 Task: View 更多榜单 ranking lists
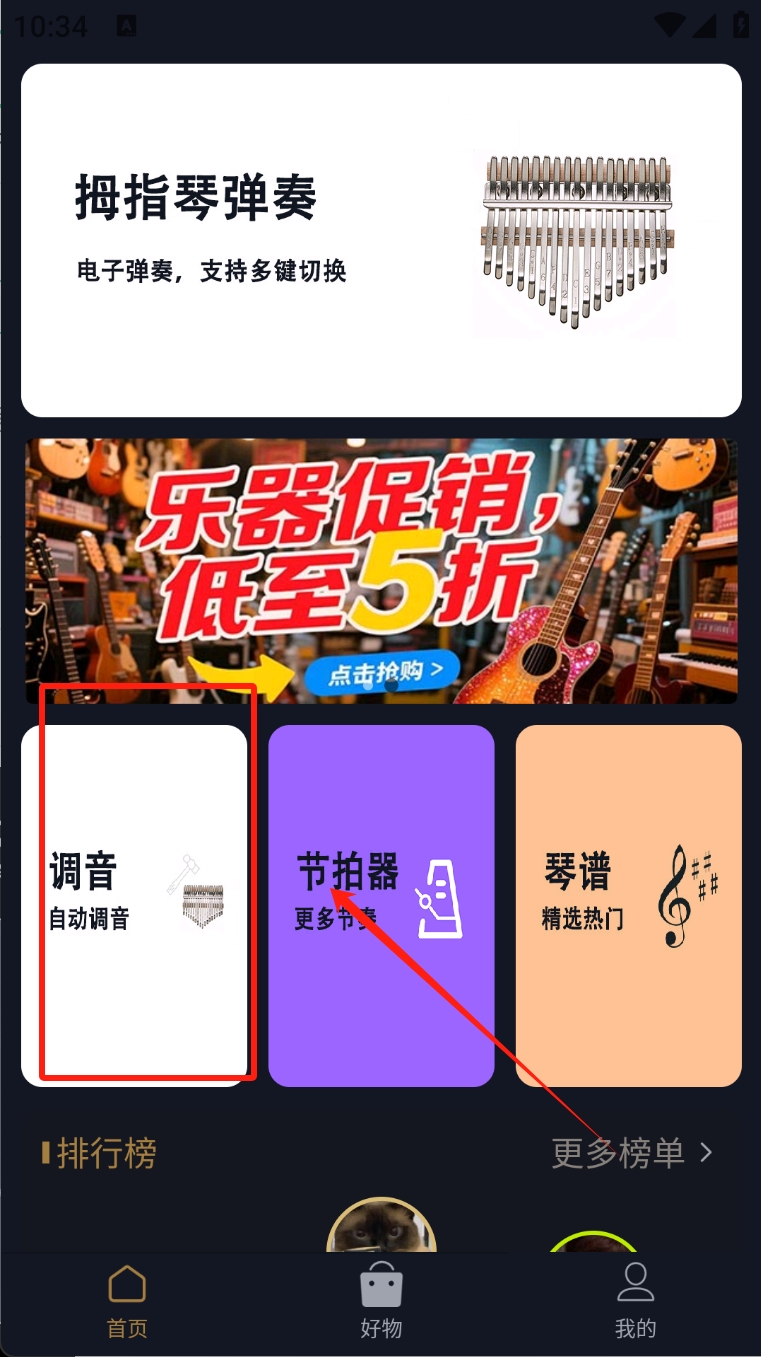coord(632,1153)
